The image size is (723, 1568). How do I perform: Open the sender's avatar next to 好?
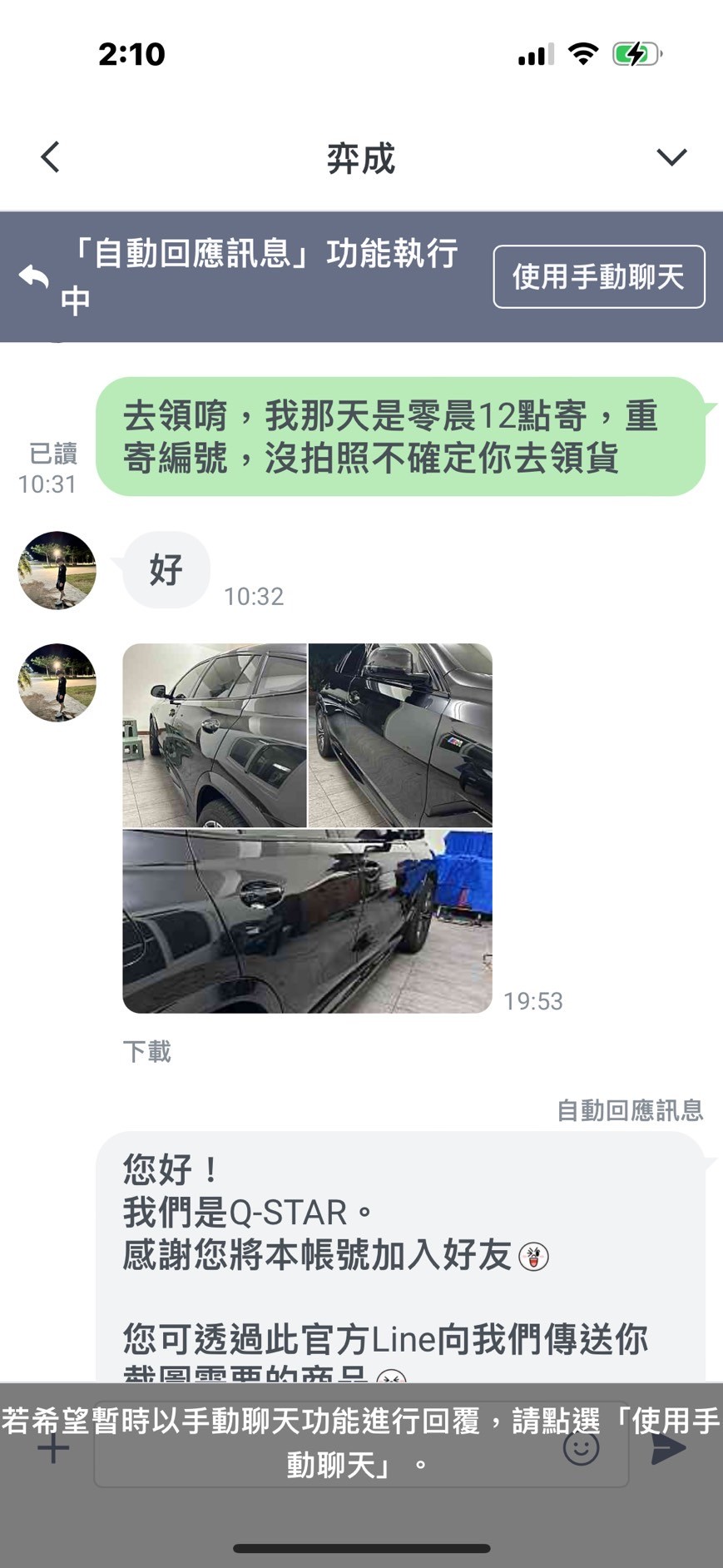coord(57,570)
